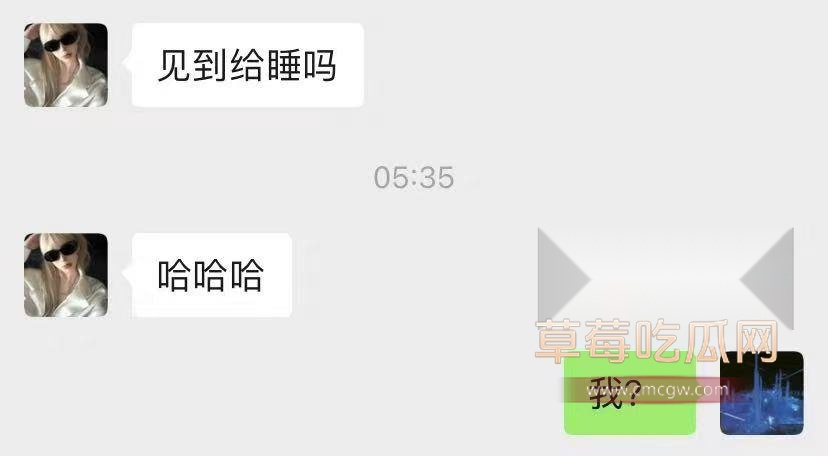This screenshot has height=456, width=828.
Task: Open sender's avatar beside 见到给睡吗 message
Action: (66, 65)
